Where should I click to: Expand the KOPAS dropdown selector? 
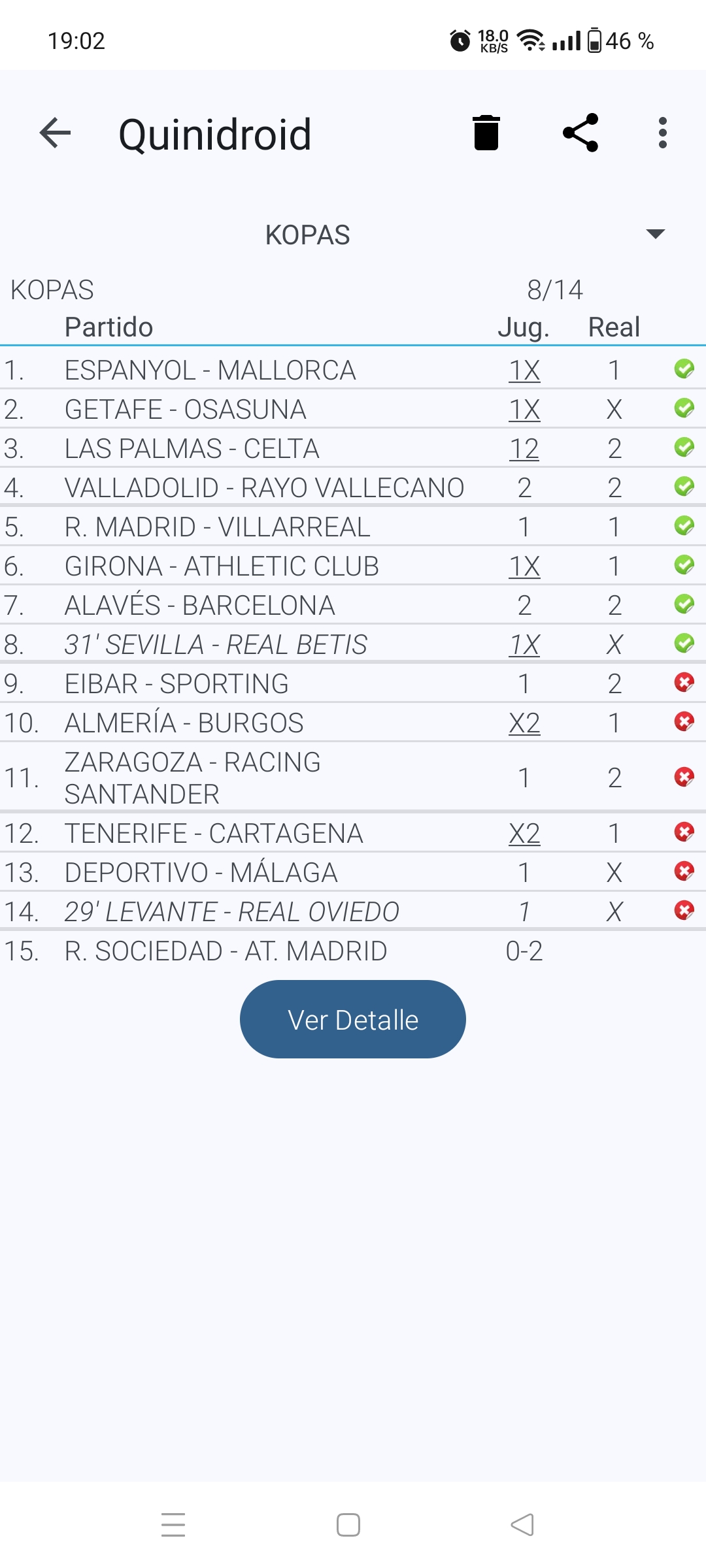tap(655, 234)
